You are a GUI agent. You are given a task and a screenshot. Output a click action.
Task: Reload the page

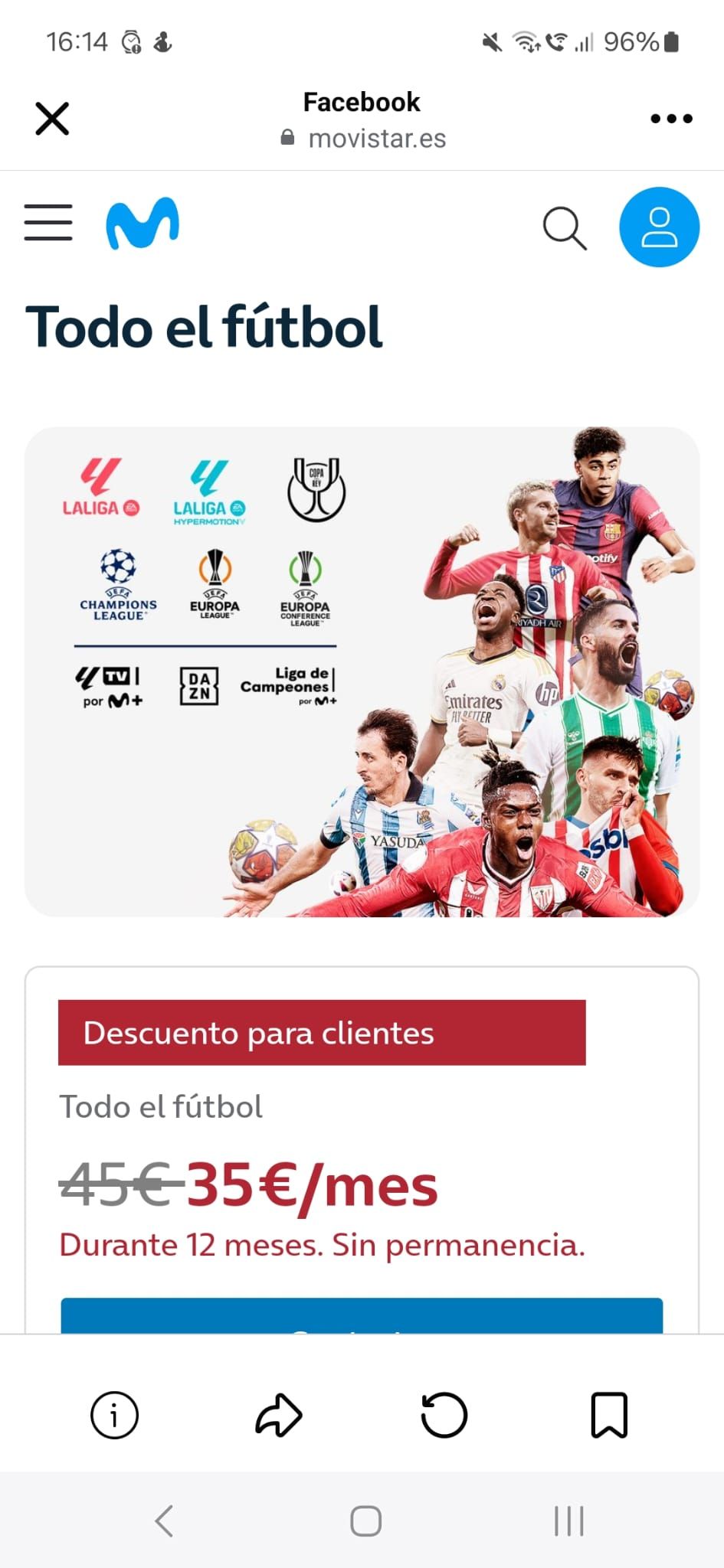pyautogui.click(x=444, y=1415)
